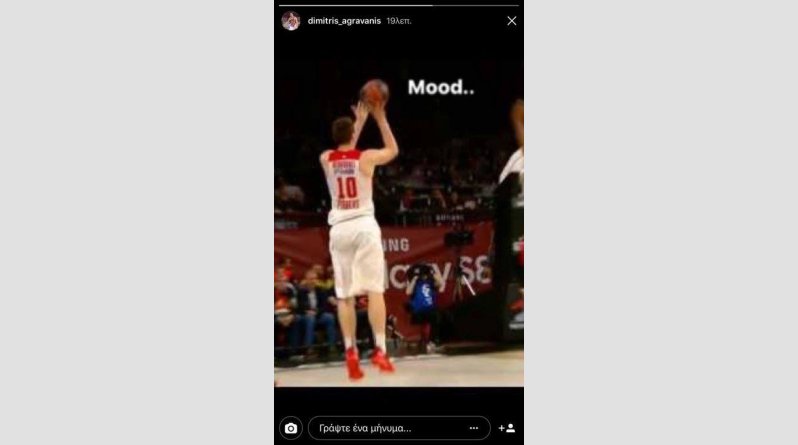Screen dimensions: 798x445
Task: Open the camera icon
Action: (x=291, y=428)
